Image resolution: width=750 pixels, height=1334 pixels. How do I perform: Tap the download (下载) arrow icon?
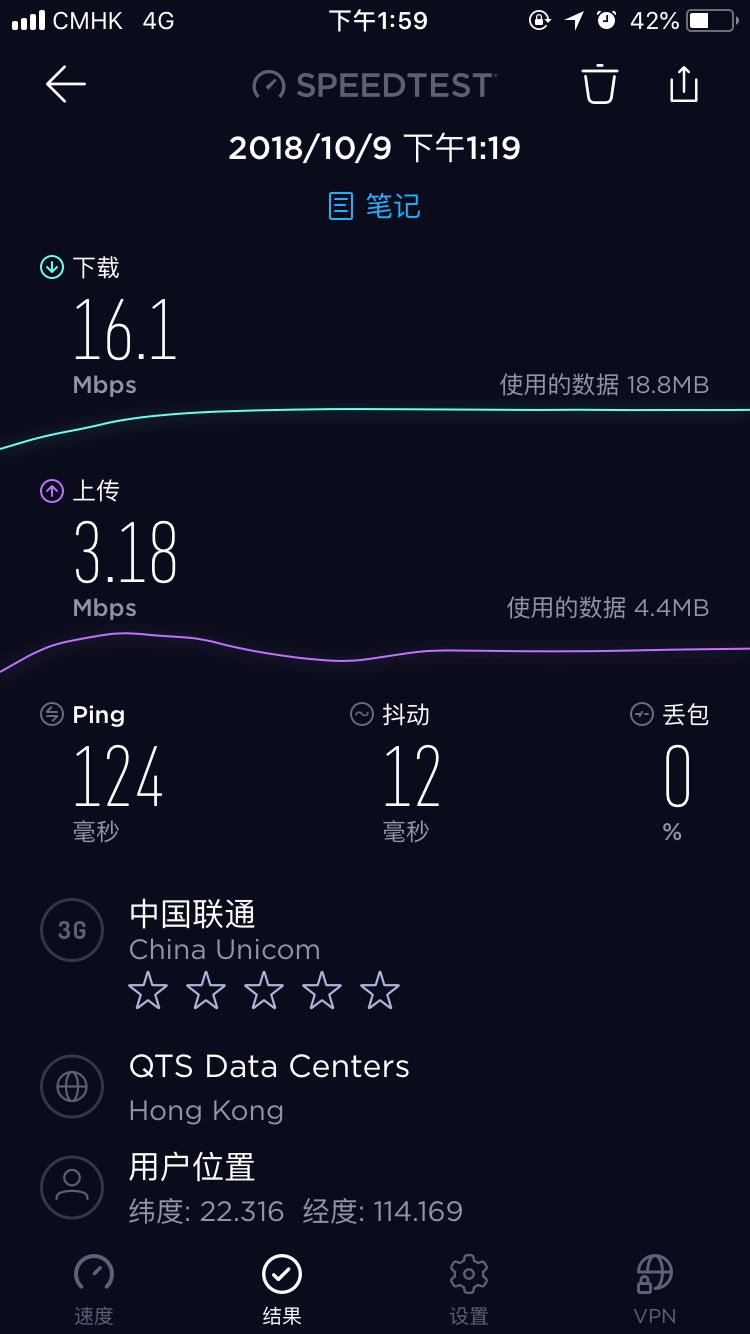point(50,267)
